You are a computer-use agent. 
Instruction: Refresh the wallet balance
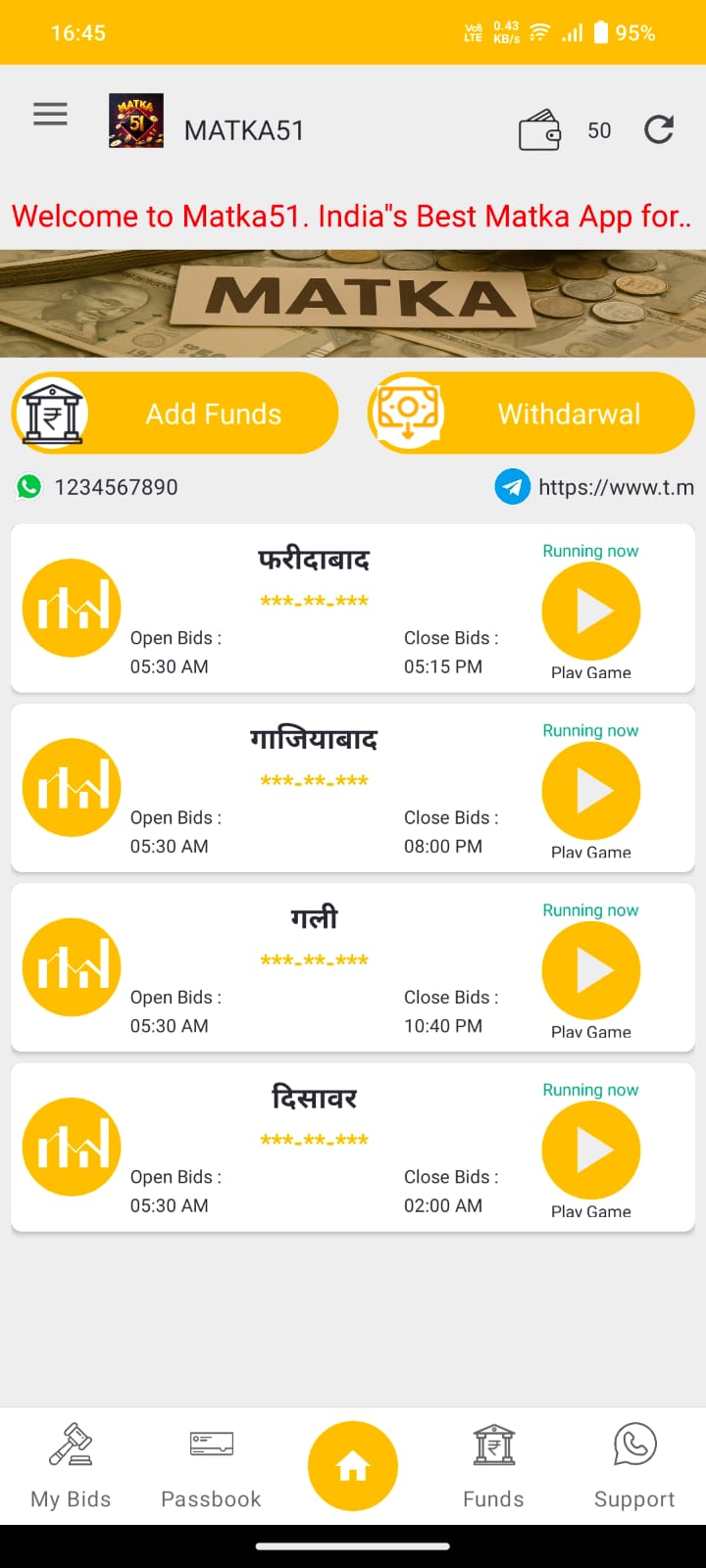(x=659, y=129)
